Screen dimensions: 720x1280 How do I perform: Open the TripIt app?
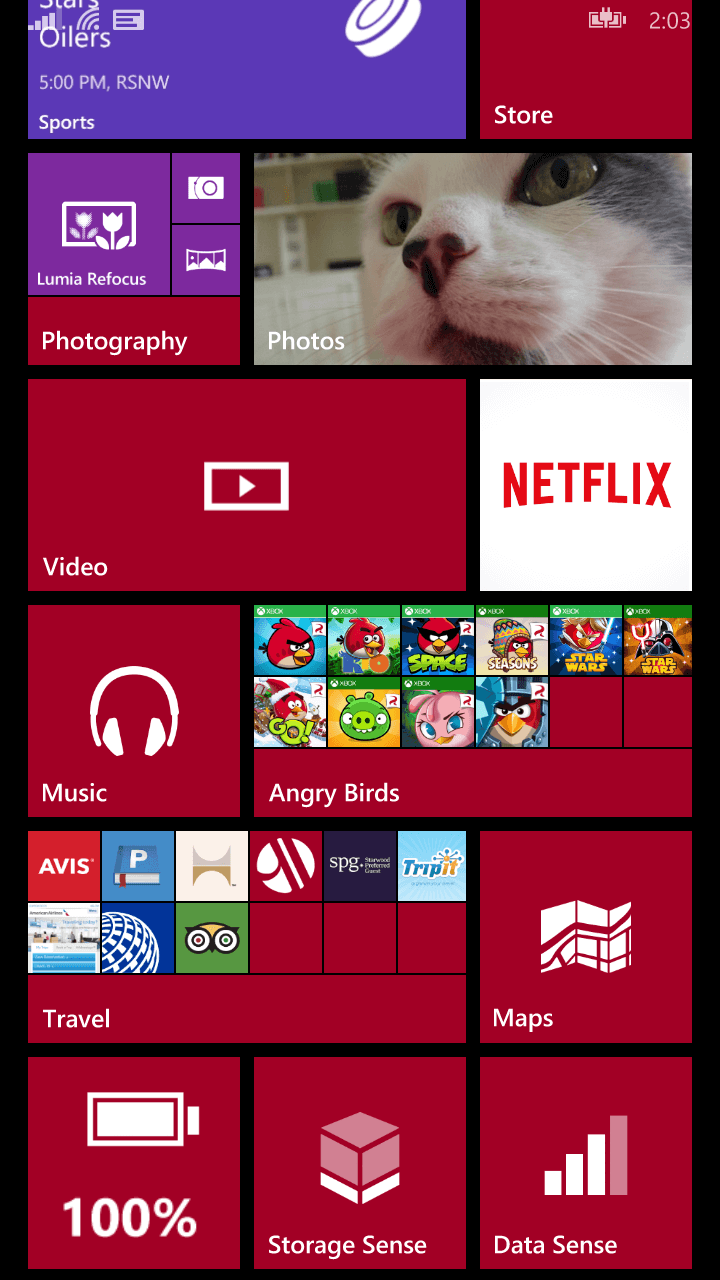(x=432, y=866)
